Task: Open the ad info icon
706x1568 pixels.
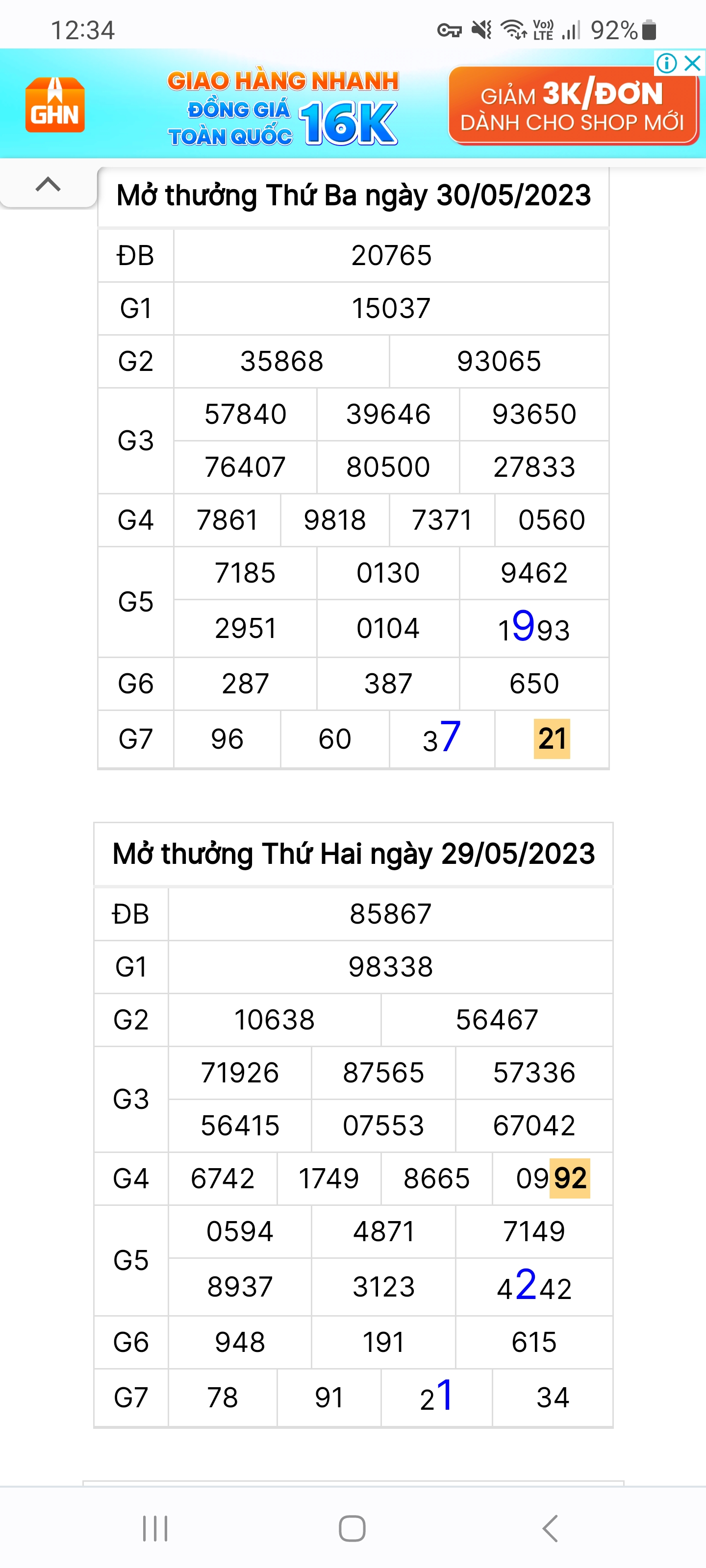Action: tap(667, 63)
